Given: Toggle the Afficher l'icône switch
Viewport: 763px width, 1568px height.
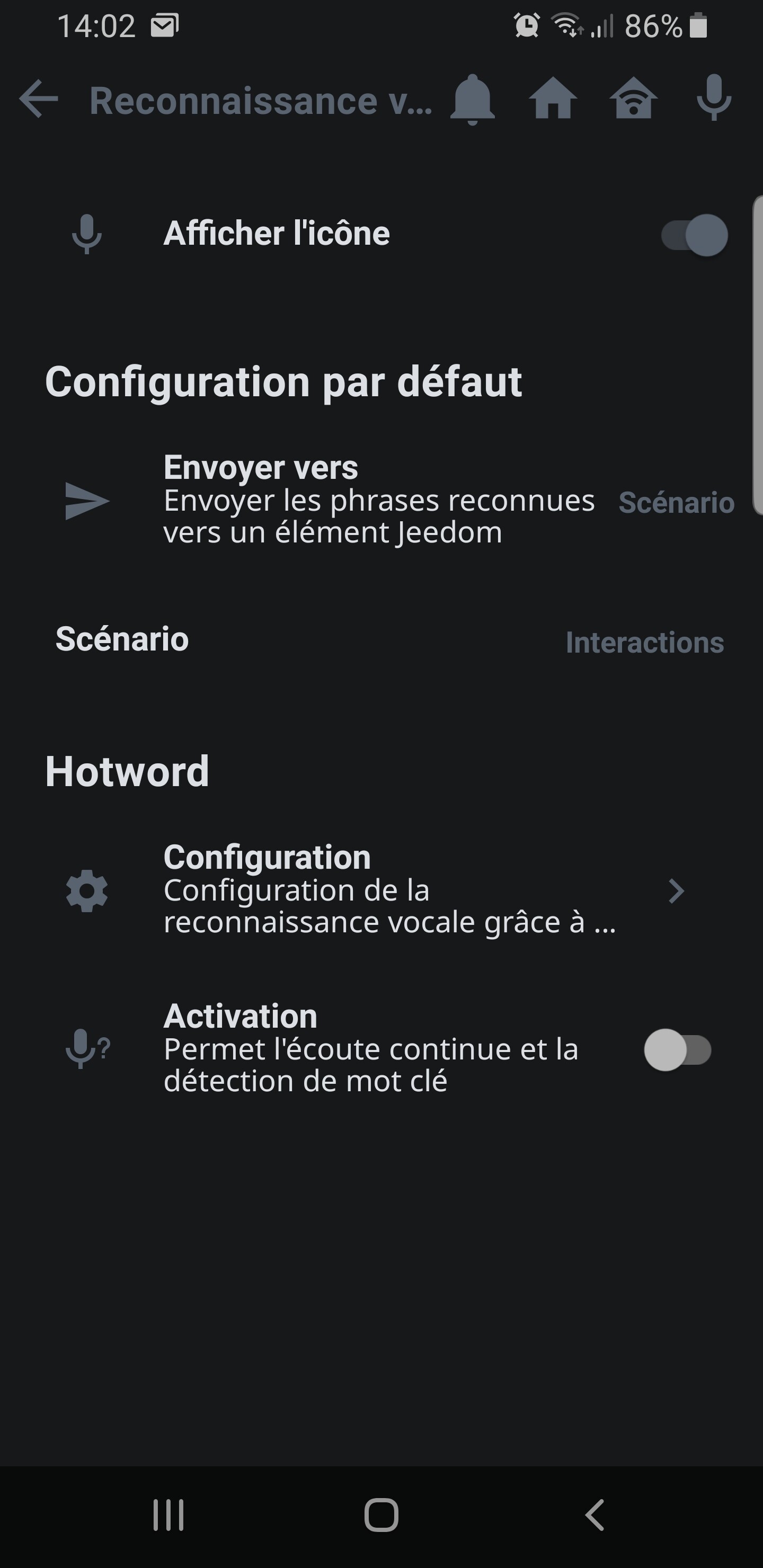Looking at the screenshot, I should (x=694, y=235).
